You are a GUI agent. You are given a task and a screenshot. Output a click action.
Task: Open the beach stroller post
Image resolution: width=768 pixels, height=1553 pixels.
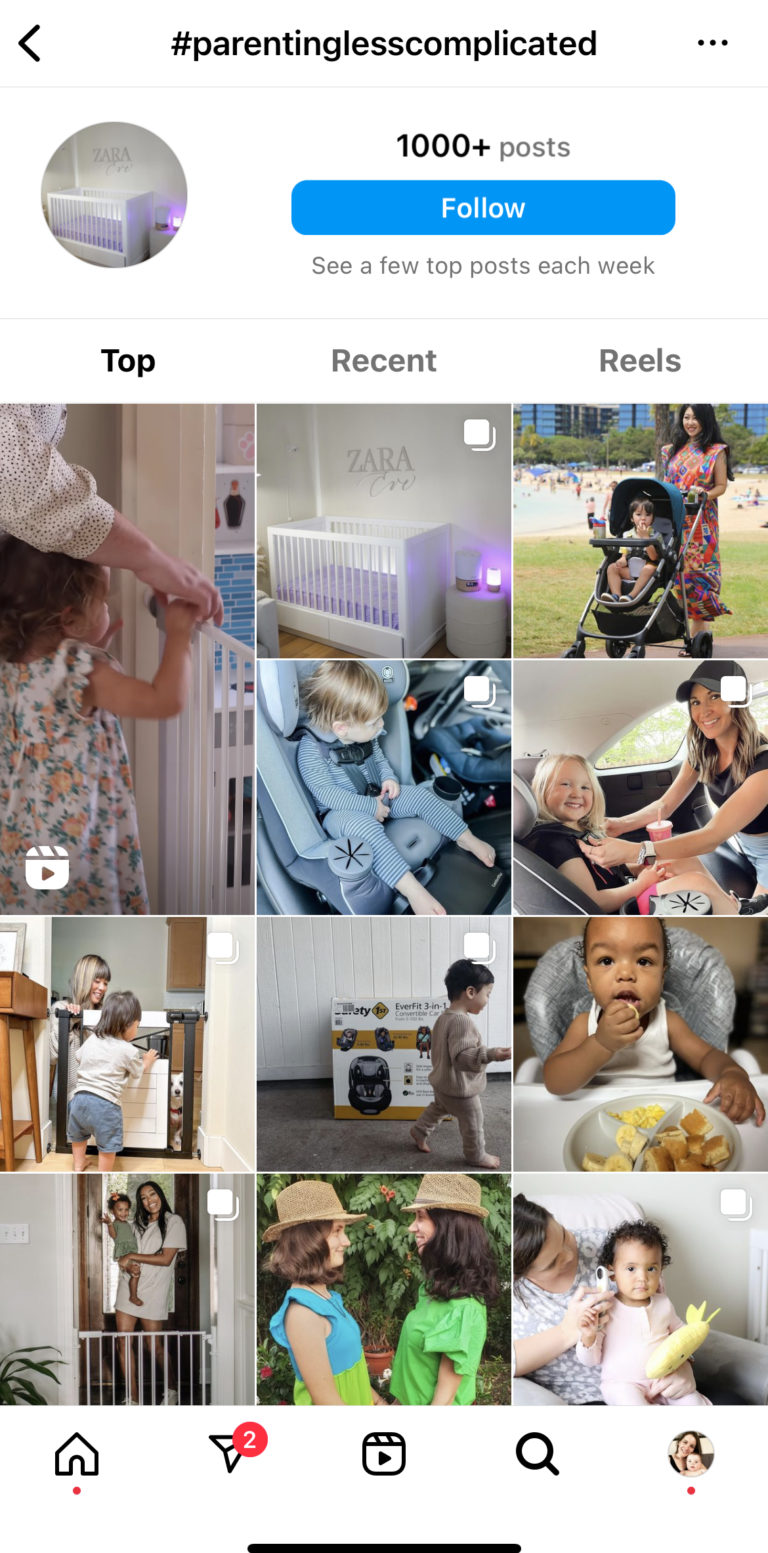tap(640, 530)
